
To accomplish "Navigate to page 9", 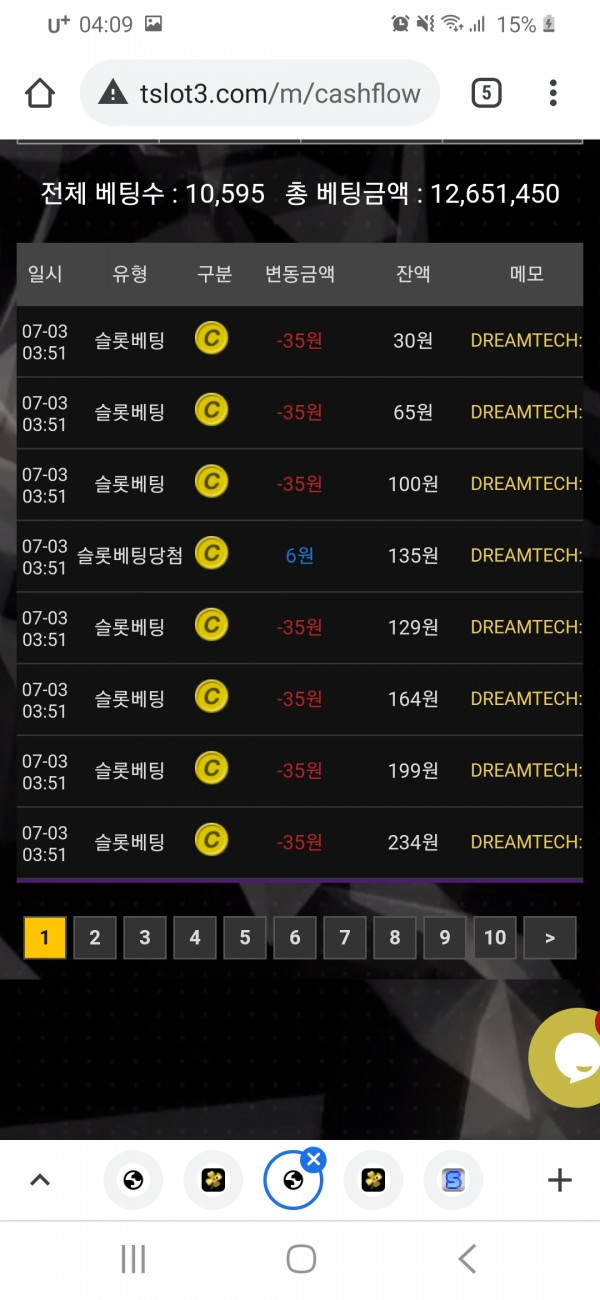I will (445, 938).
